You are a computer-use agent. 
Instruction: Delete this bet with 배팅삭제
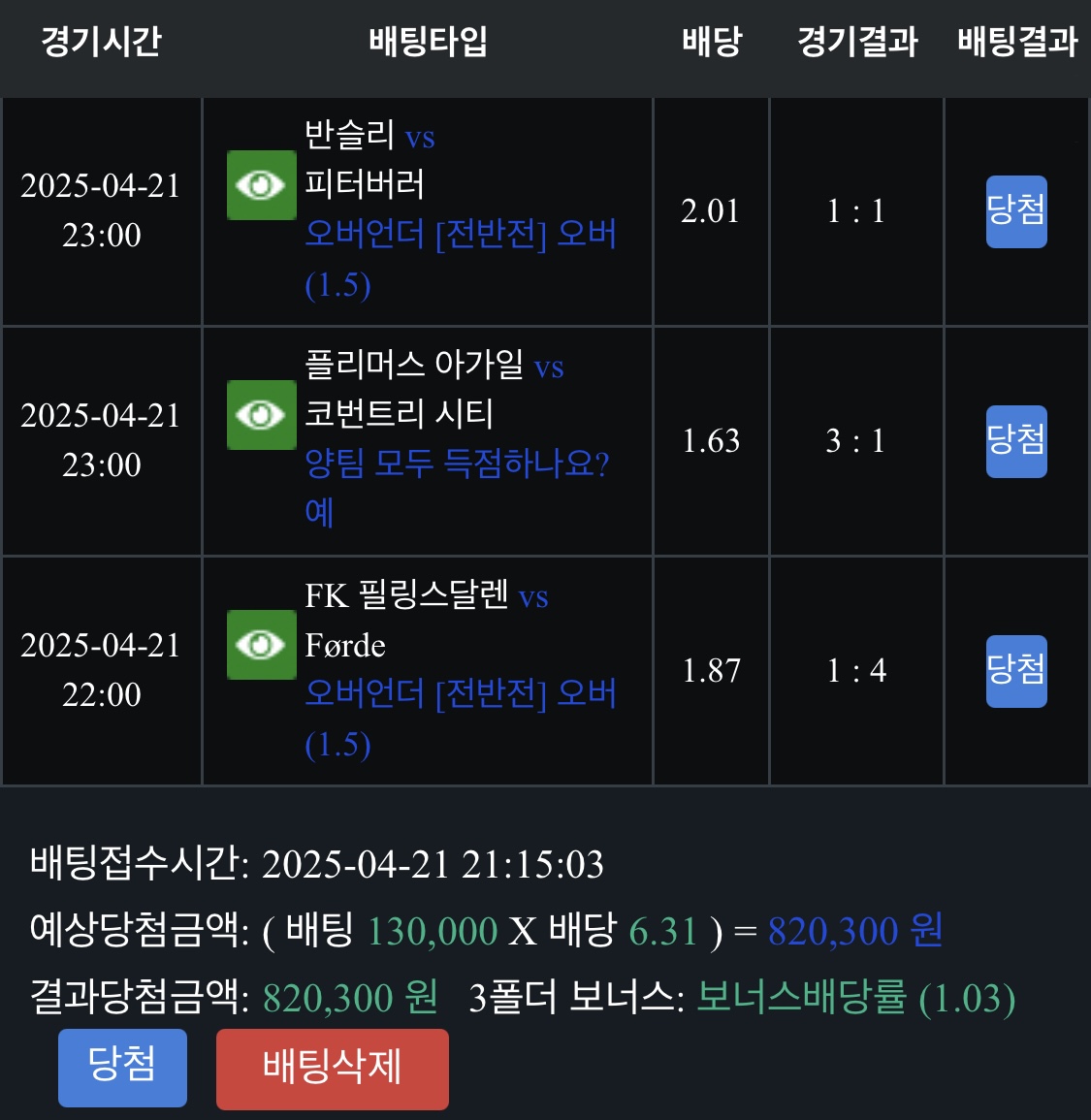pos(332,1068)
